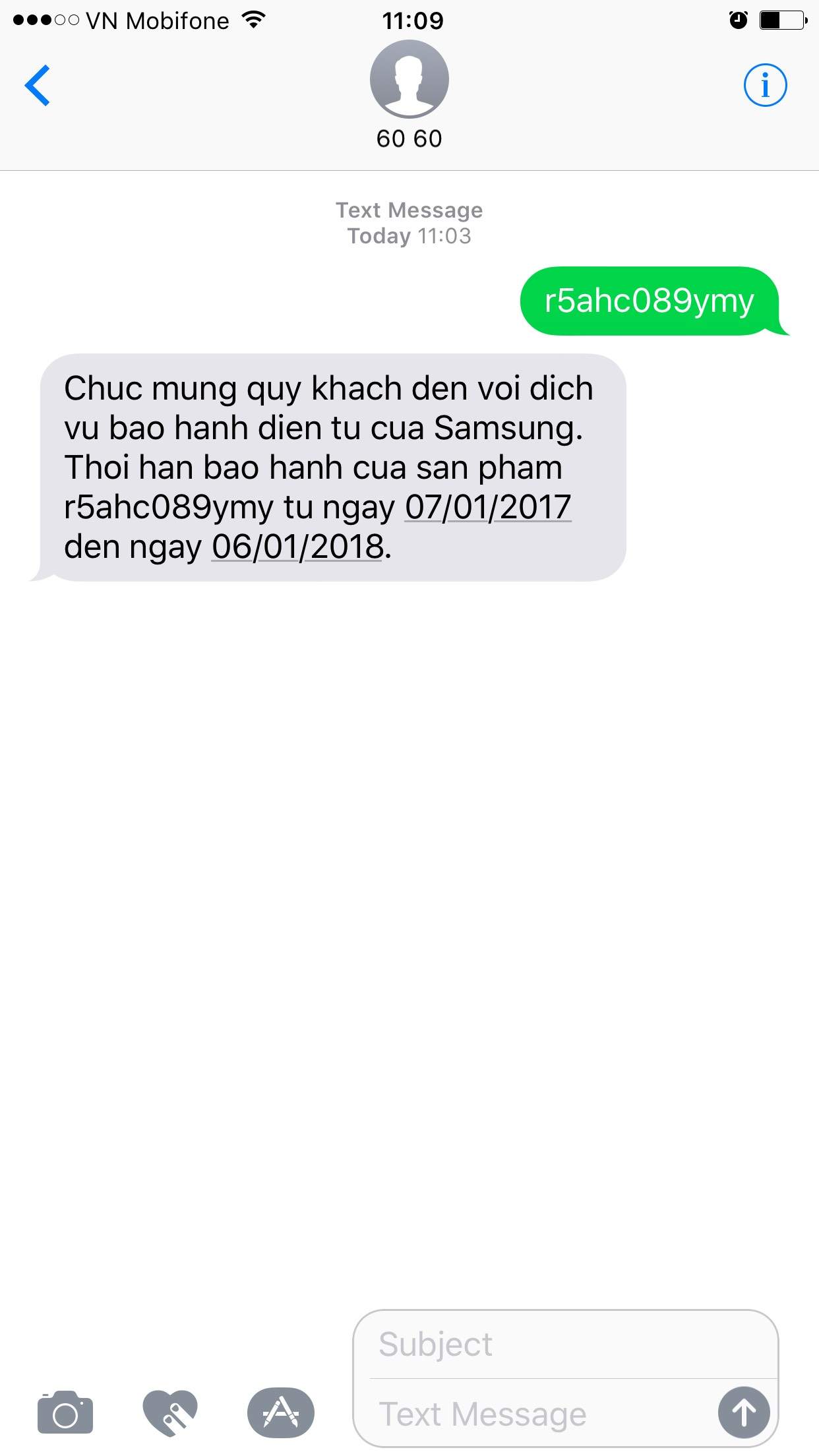819x1456 pixels.
Task: Focus the Text Message input field
Action: click(x=541, y=1414)
